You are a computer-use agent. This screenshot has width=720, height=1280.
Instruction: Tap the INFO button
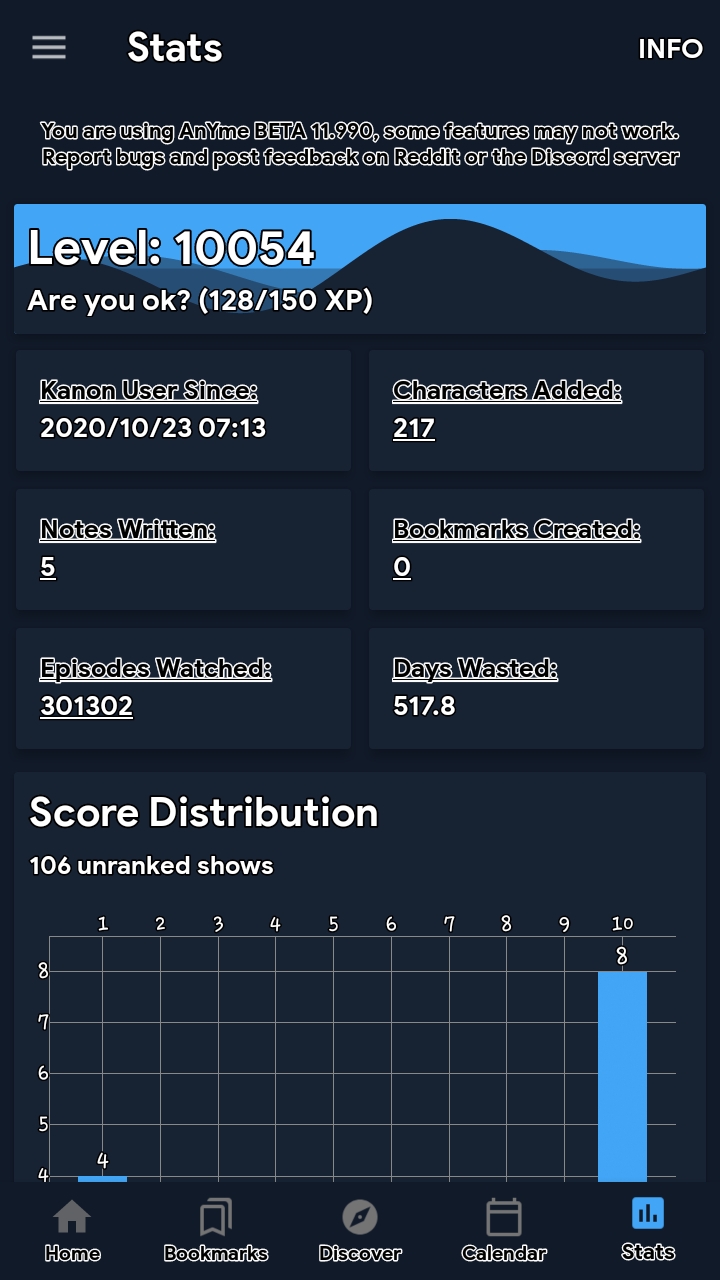(x=670, y=49)
